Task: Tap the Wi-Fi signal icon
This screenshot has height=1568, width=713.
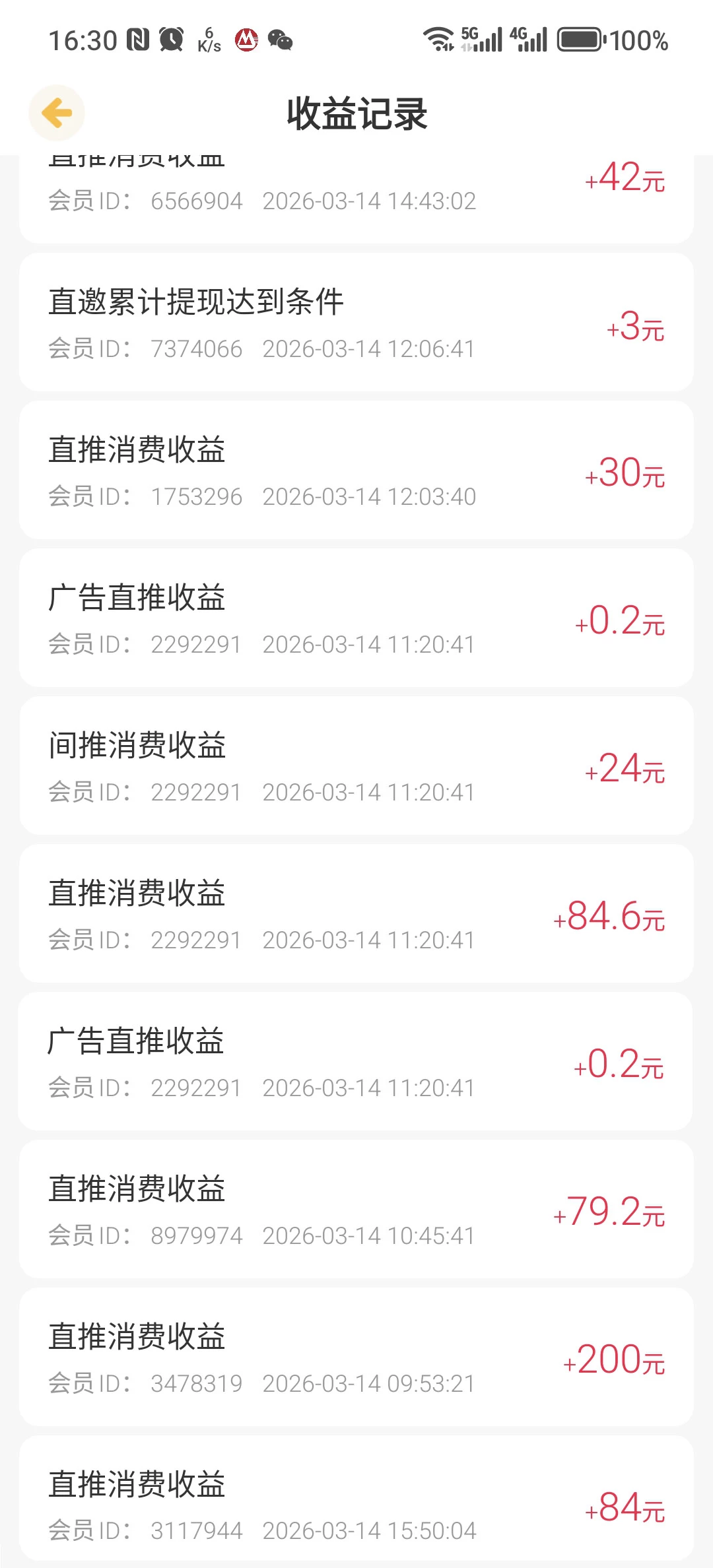Action: pos(438,40)
